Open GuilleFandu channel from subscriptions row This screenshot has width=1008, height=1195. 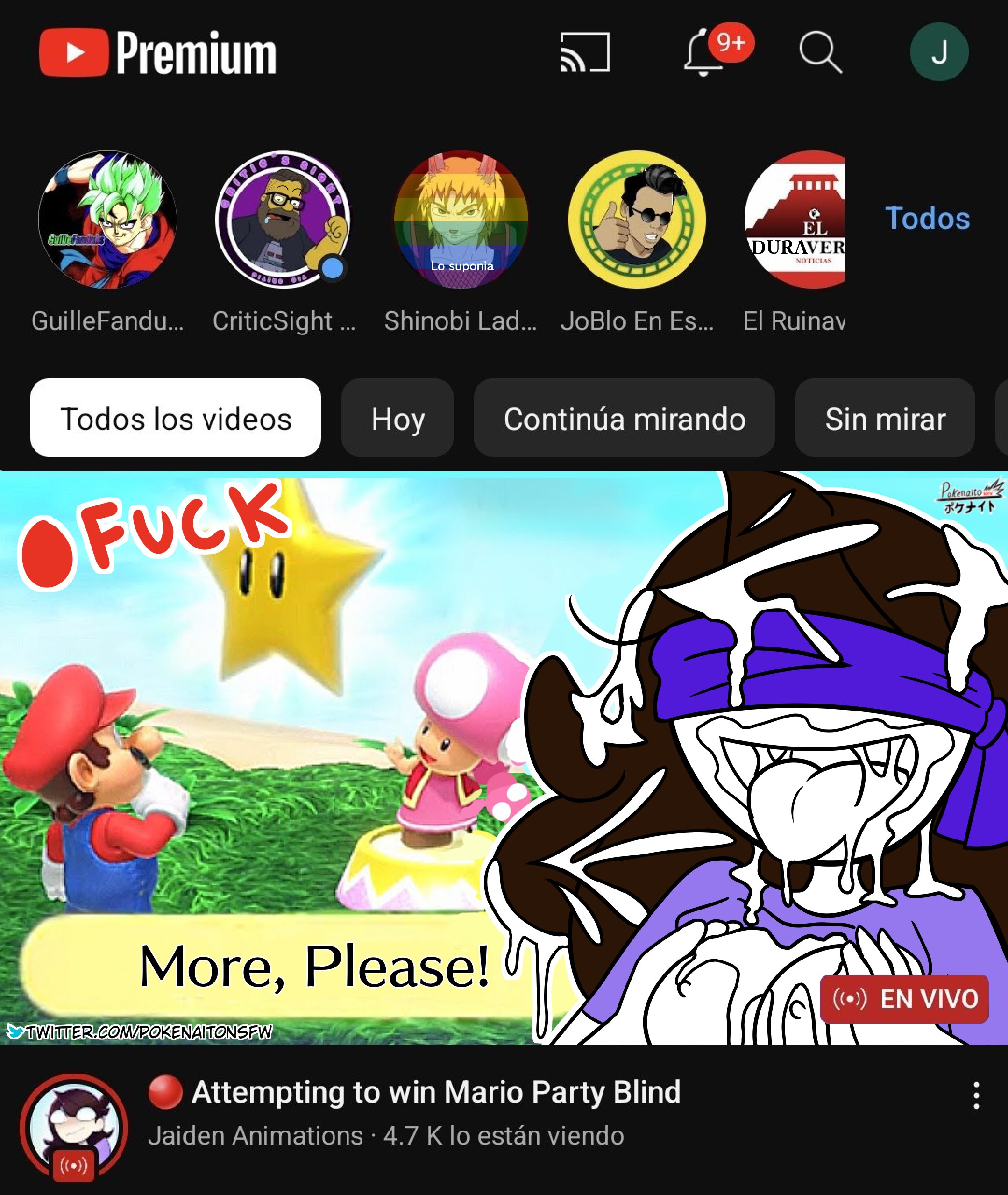tap(107, 220)
